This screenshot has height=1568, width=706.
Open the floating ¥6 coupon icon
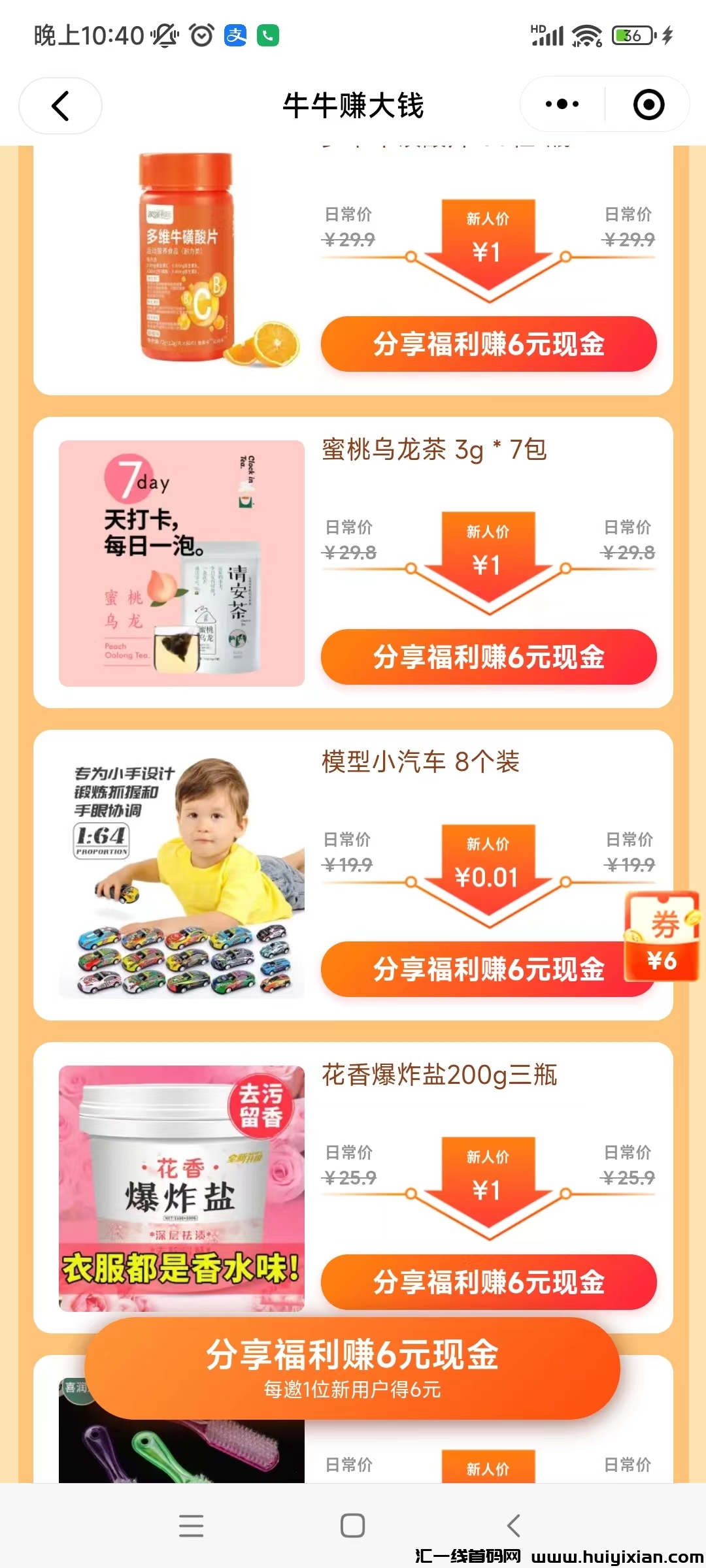pyautogui.click(x=662, y=938)
